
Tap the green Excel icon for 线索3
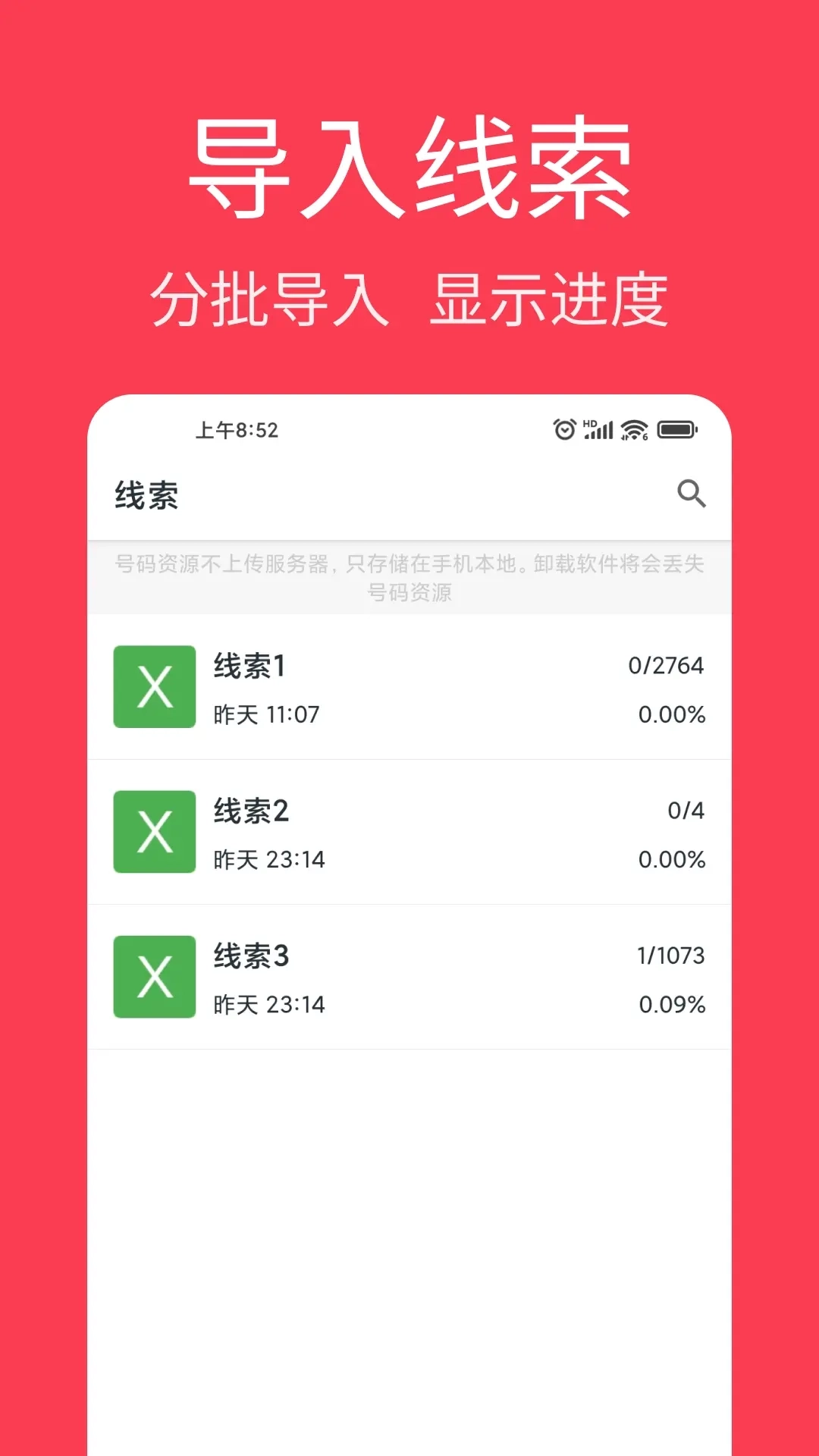(154, 977)
